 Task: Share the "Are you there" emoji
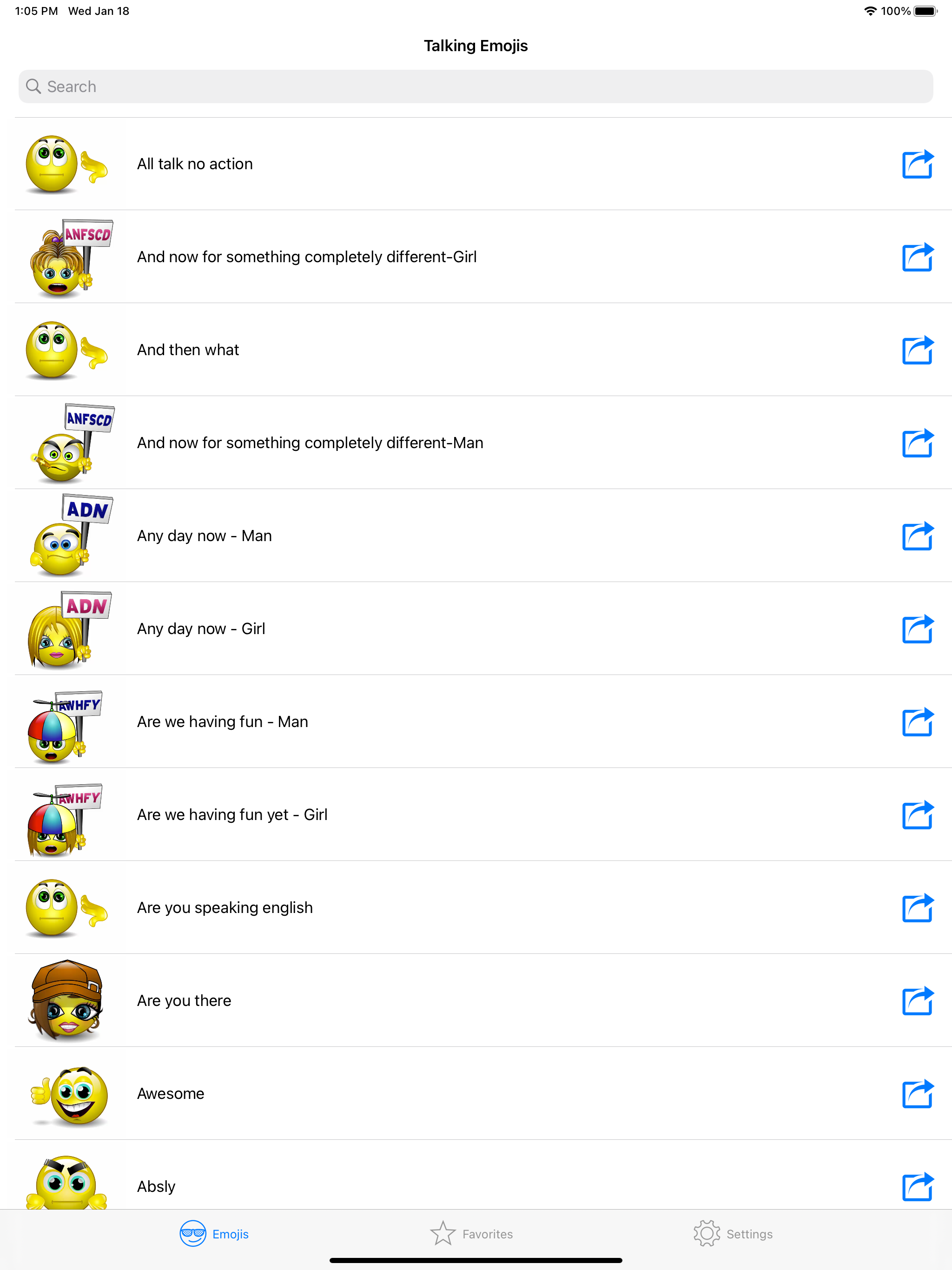pos(917,1000)
